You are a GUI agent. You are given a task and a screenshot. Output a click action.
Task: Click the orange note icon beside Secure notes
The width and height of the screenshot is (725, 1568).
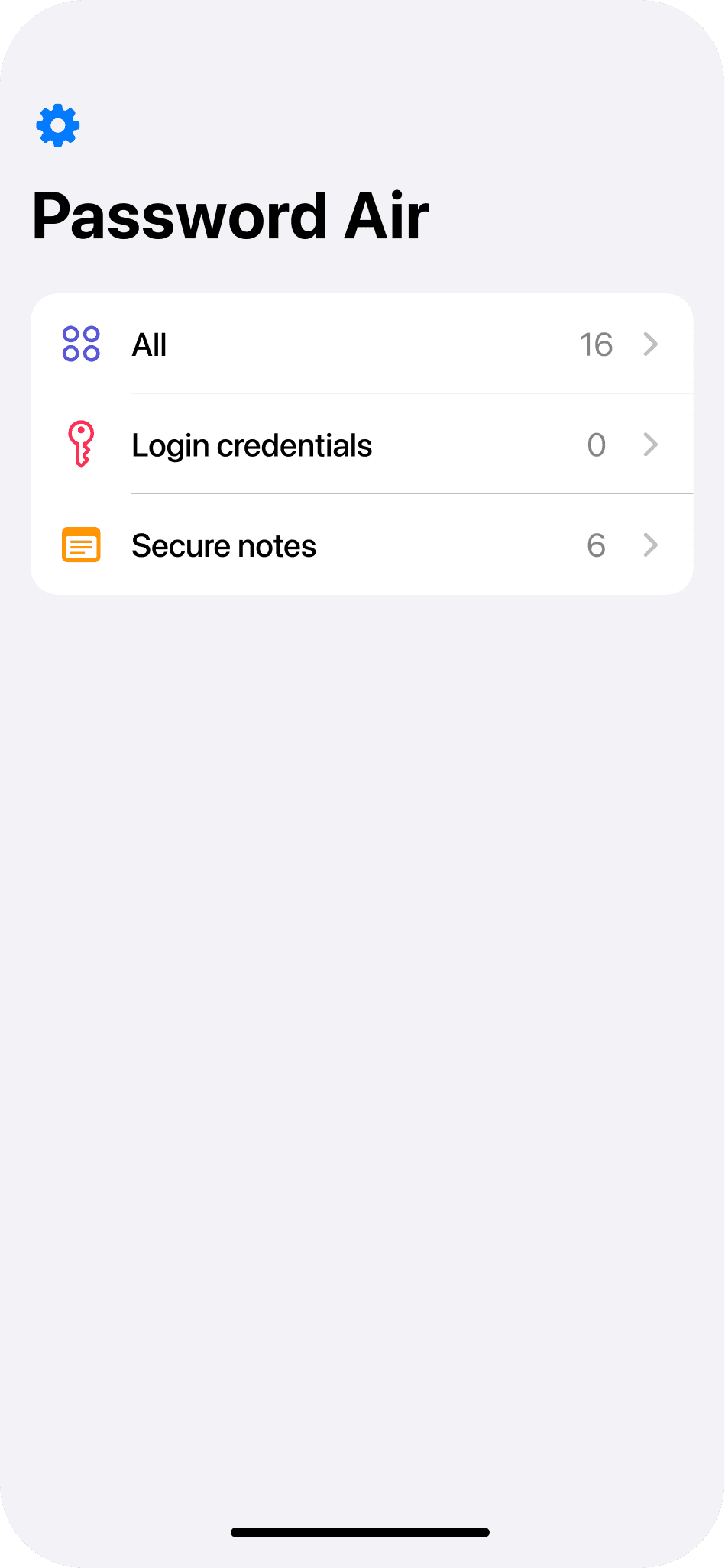click(82, 545)
